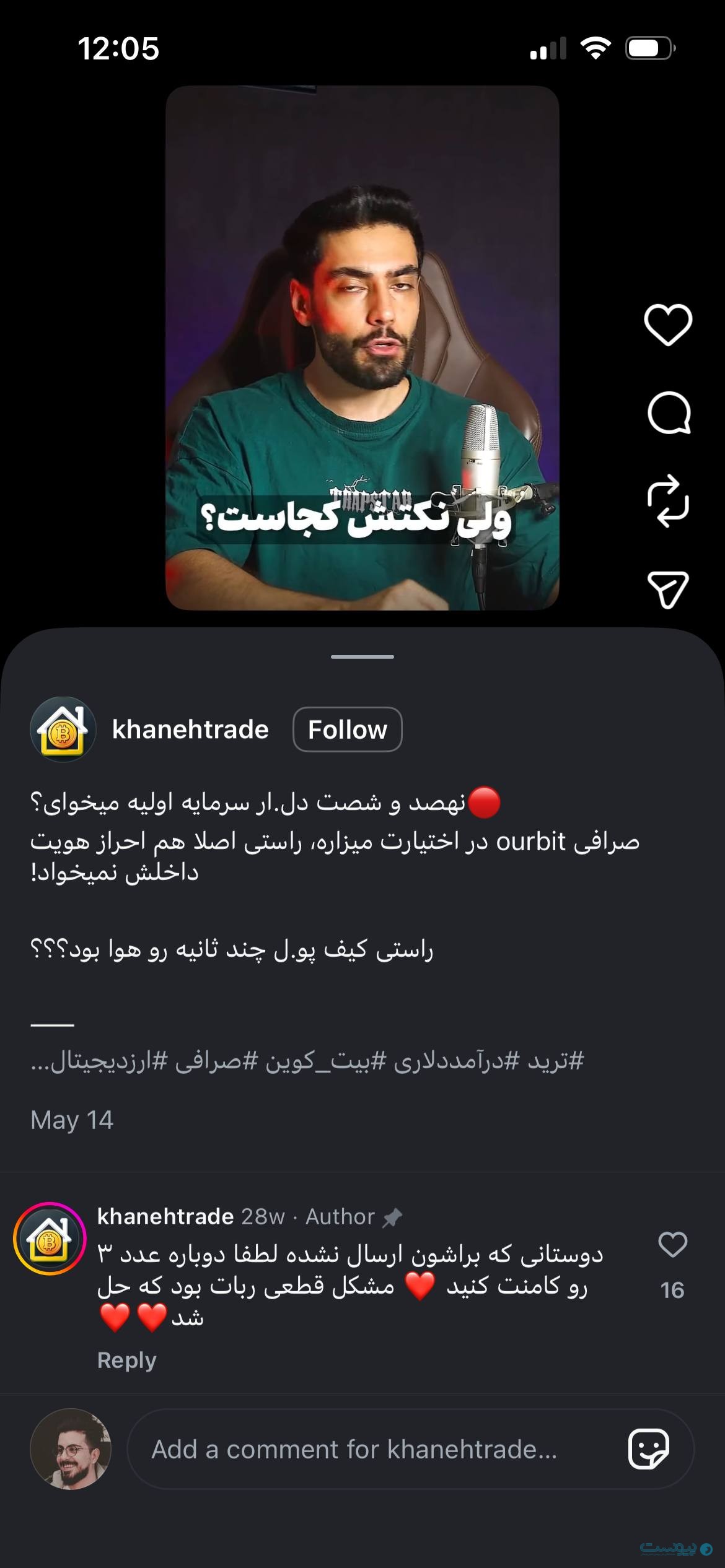Add a comment for khanehtrade
Image resolution: width=725 pixels, height=1568 pixels.
[x=372, y=1450]
